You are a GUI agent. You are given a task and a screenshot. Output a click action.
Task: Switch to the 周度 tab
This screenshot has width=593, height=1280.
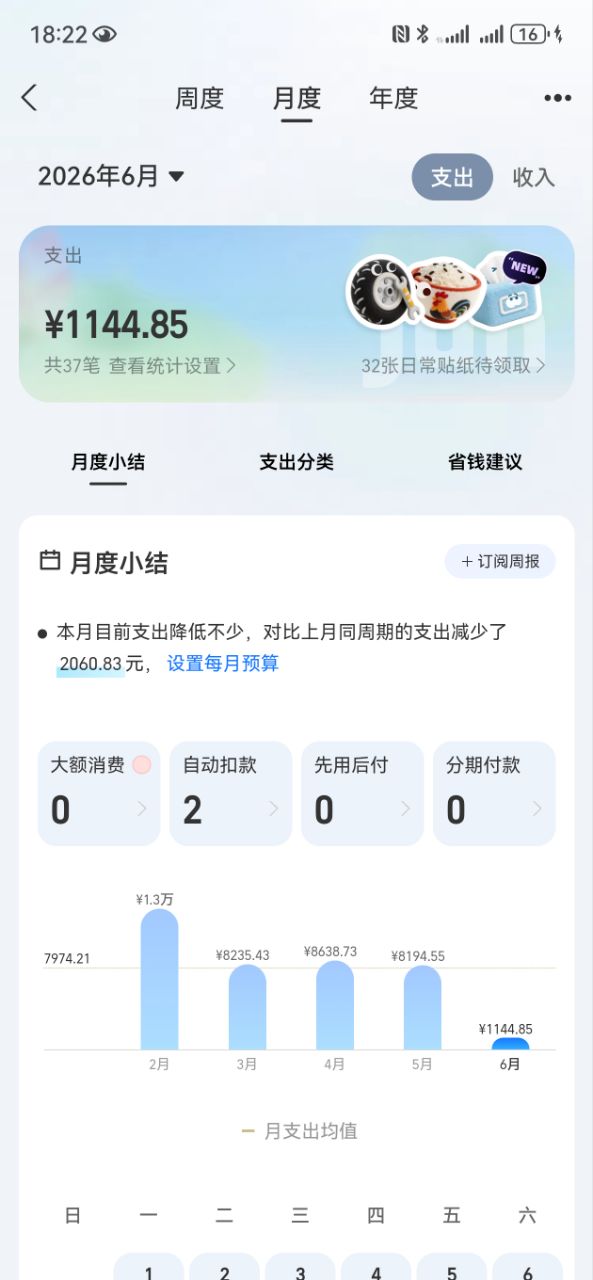(200, 98)
